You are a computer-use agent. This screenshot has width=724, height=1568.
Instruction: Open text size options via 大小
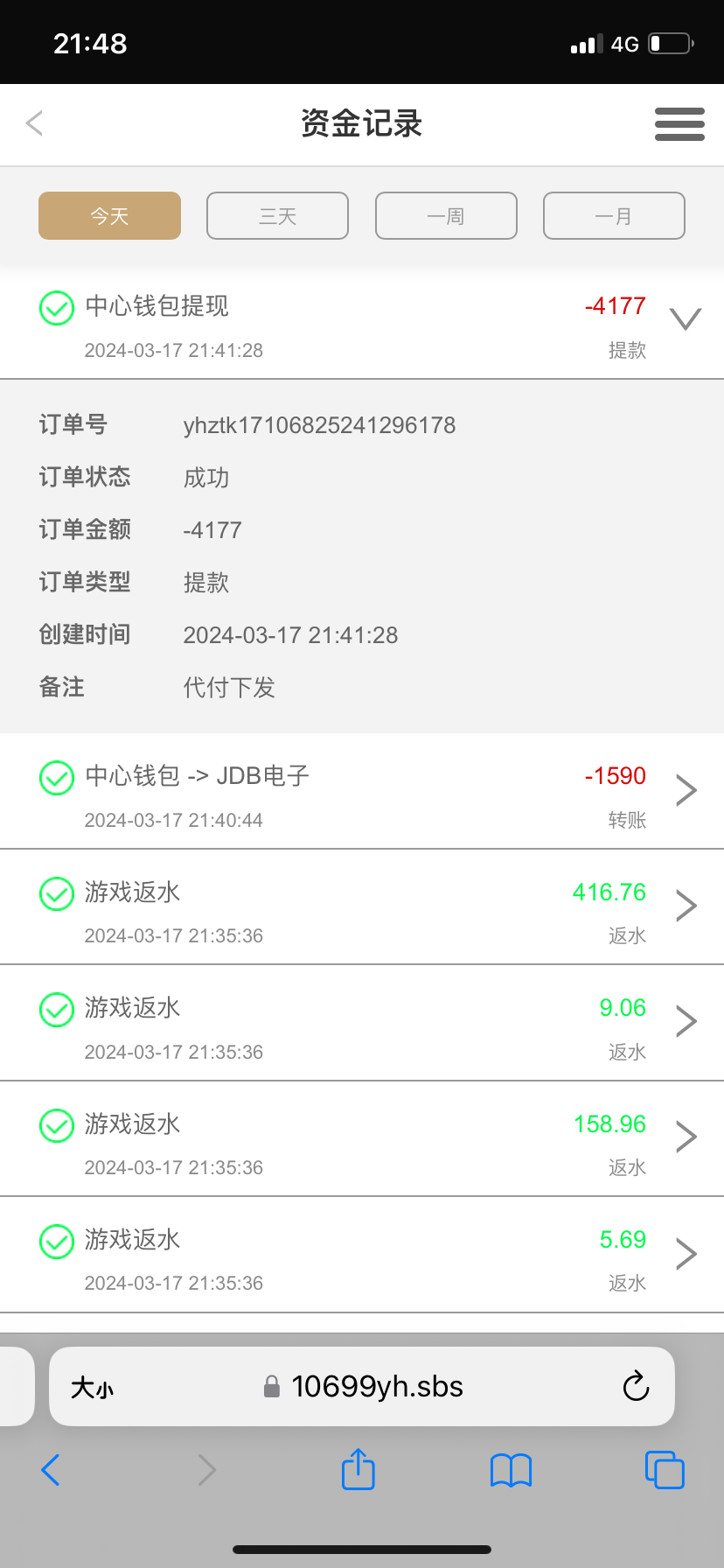(93, 1387)
